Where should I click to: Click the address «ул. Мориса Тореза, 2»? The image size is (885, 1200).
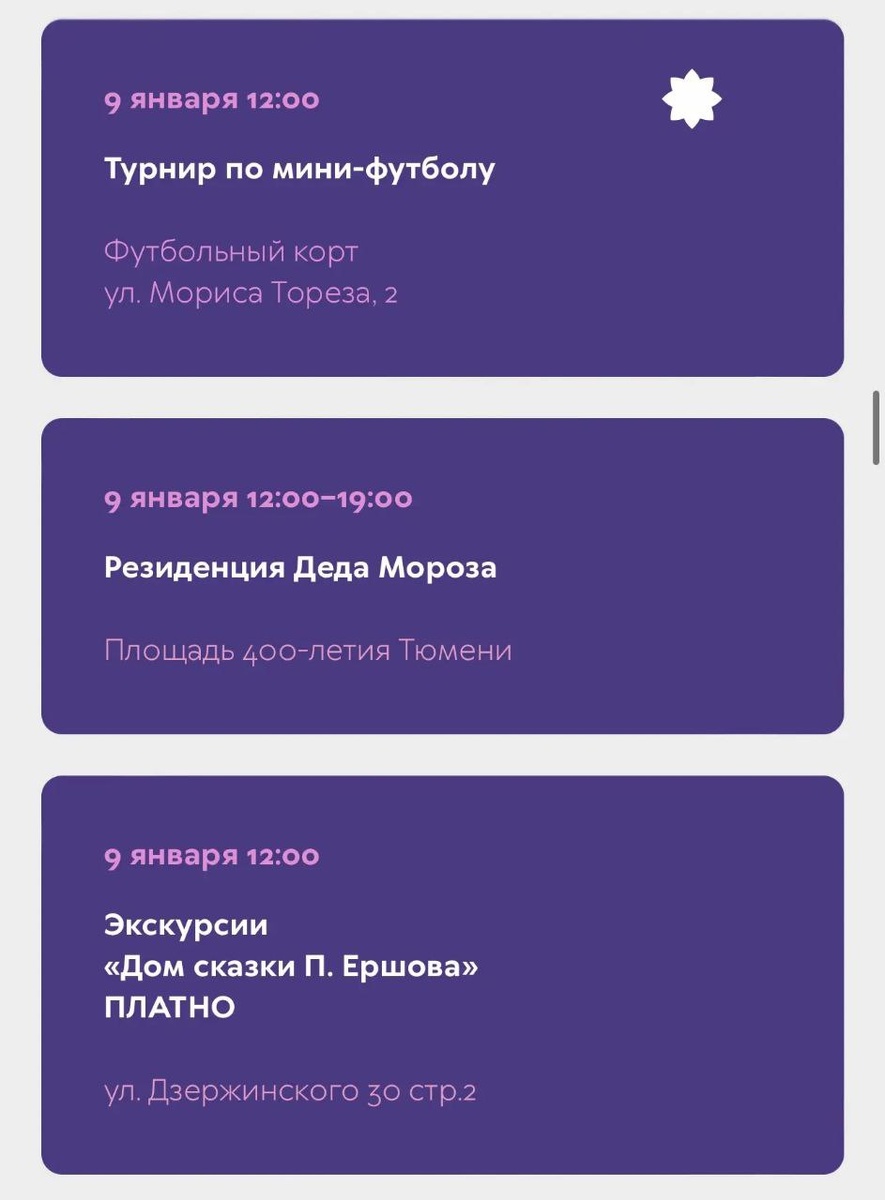tap(249, 292)
